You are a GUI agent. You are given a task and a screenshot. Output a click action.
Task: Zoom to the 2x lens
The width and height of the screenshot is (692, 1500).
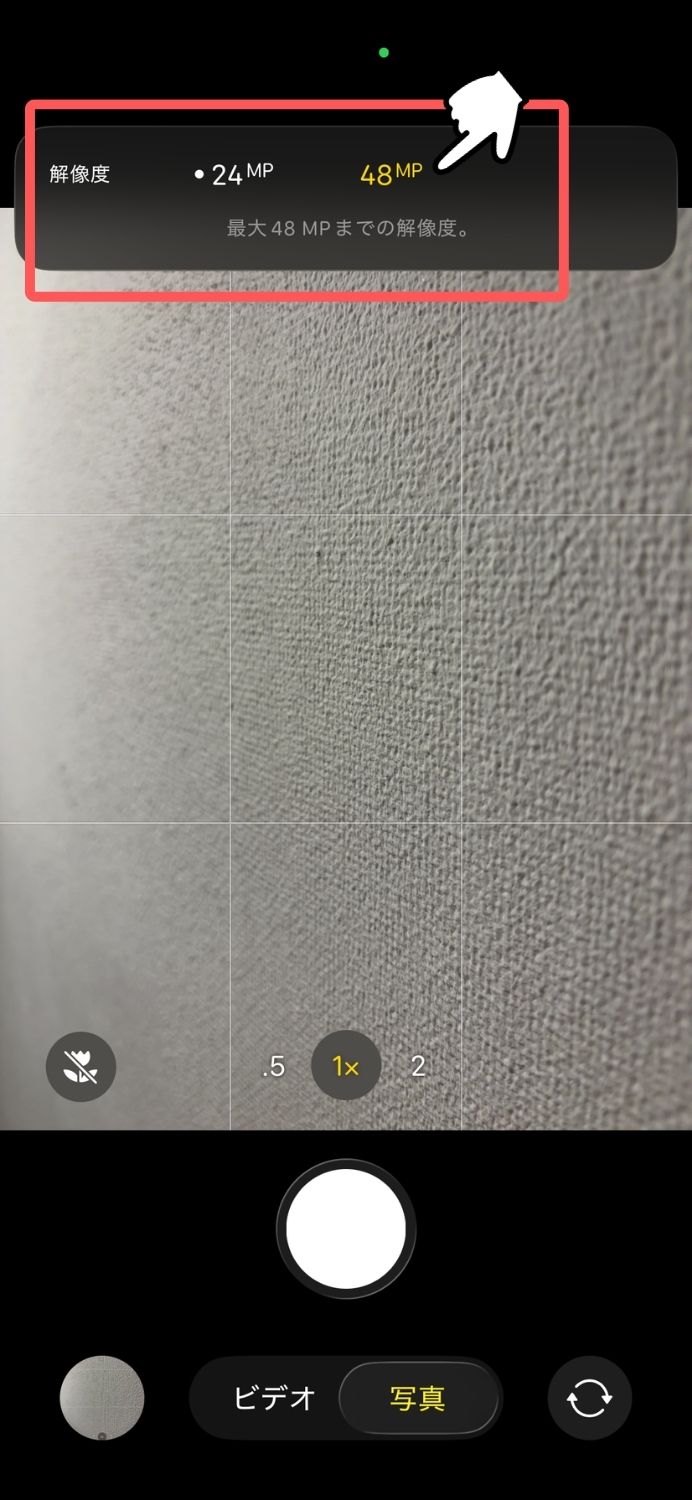tap(418, 1067)
